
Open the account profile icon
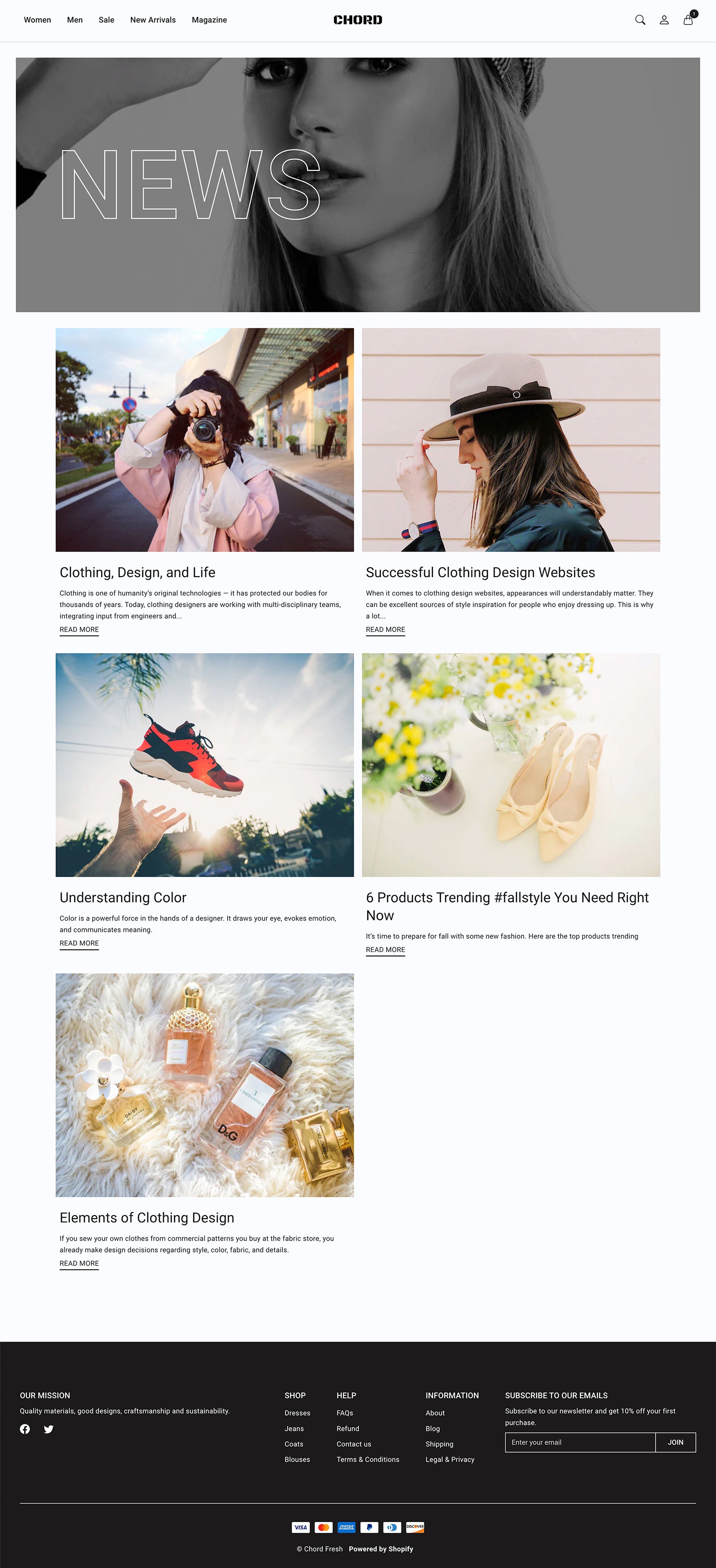[664, 20]
